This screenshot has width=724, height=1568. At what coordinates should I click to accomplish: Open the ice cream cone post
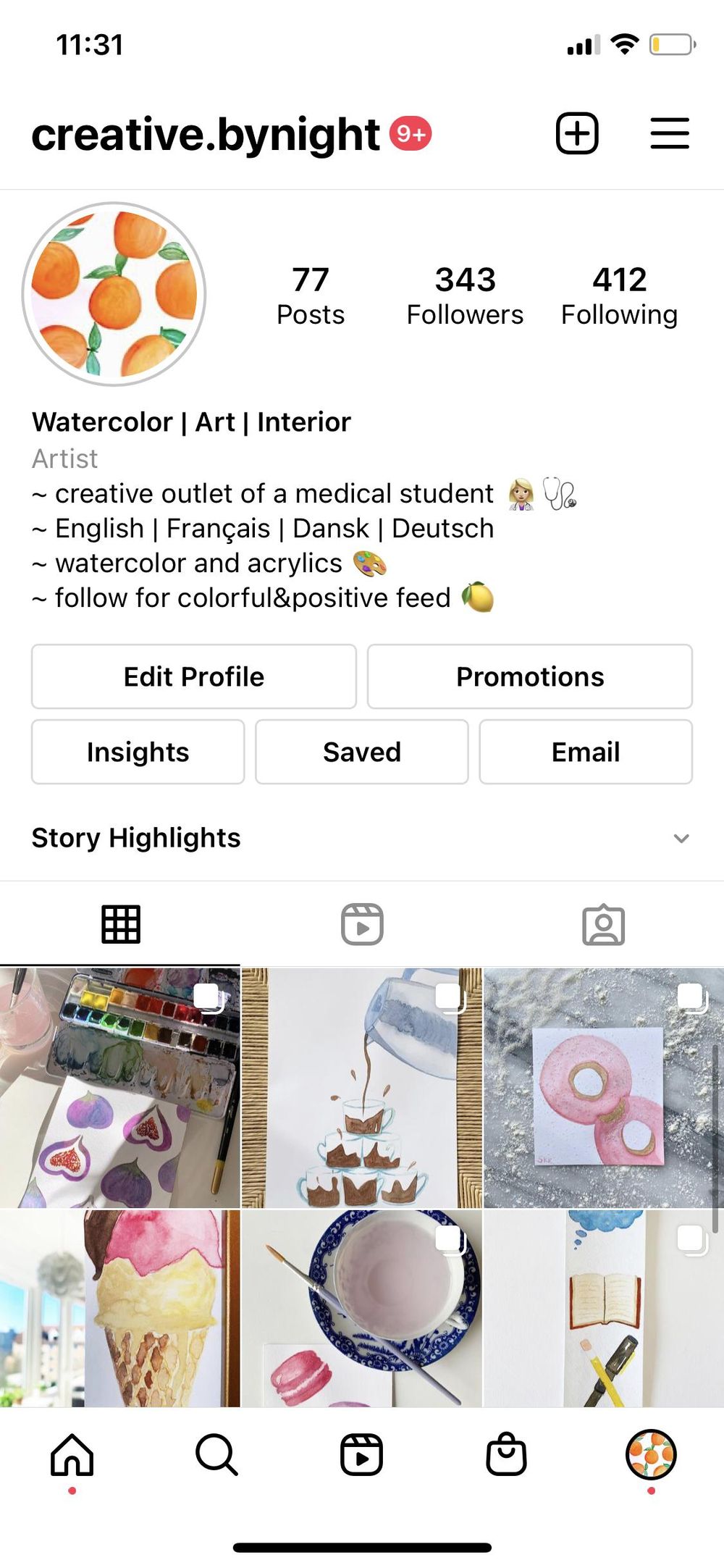tap(119, 1308)
